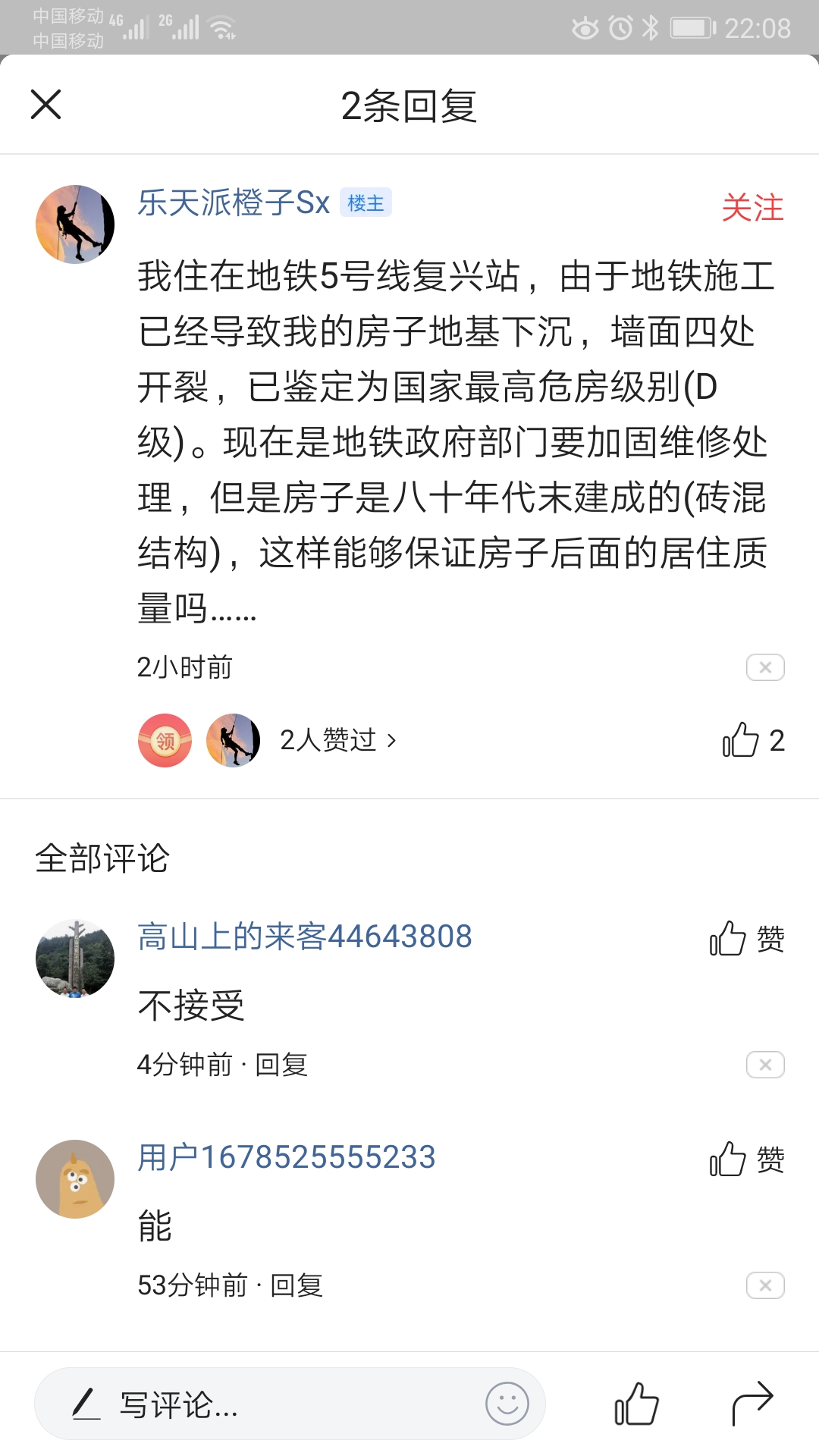The width and height of the screenshot is (819, 1456).
Task: Open 高山上的来客44643808's profile
Action: tap(304, 937)
